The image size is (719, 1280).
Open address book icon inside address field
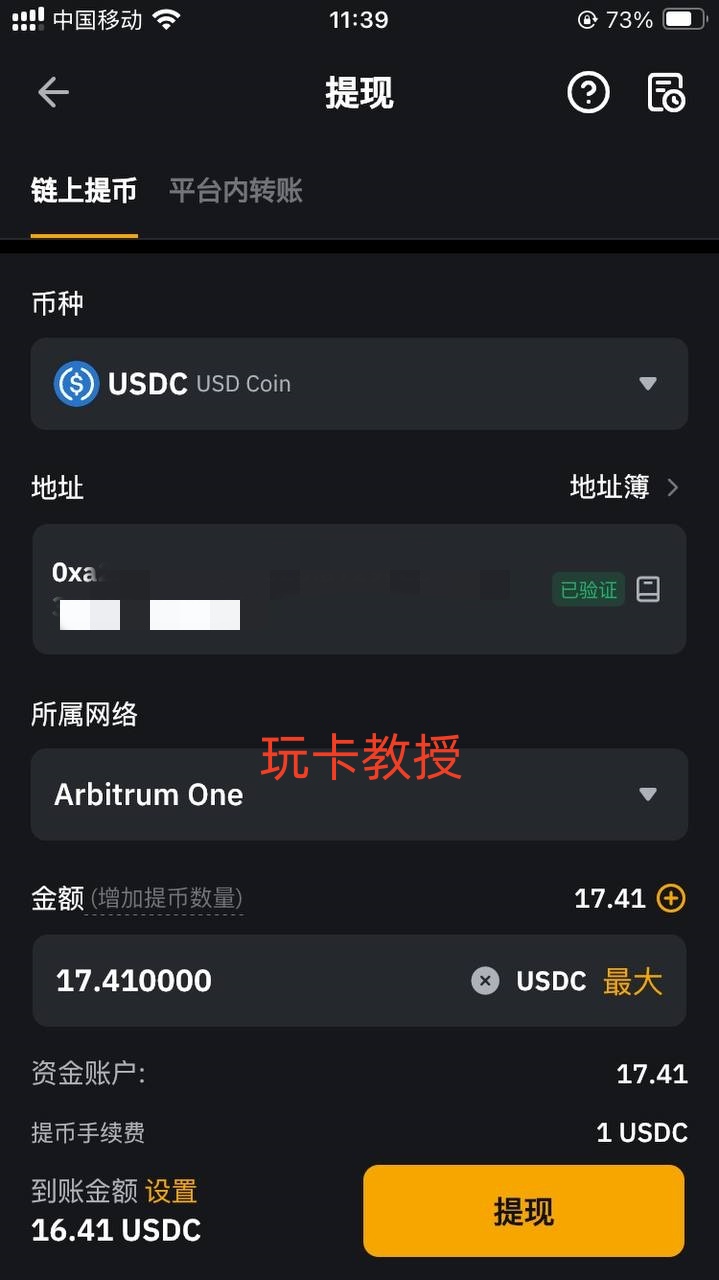click(648, 589)
